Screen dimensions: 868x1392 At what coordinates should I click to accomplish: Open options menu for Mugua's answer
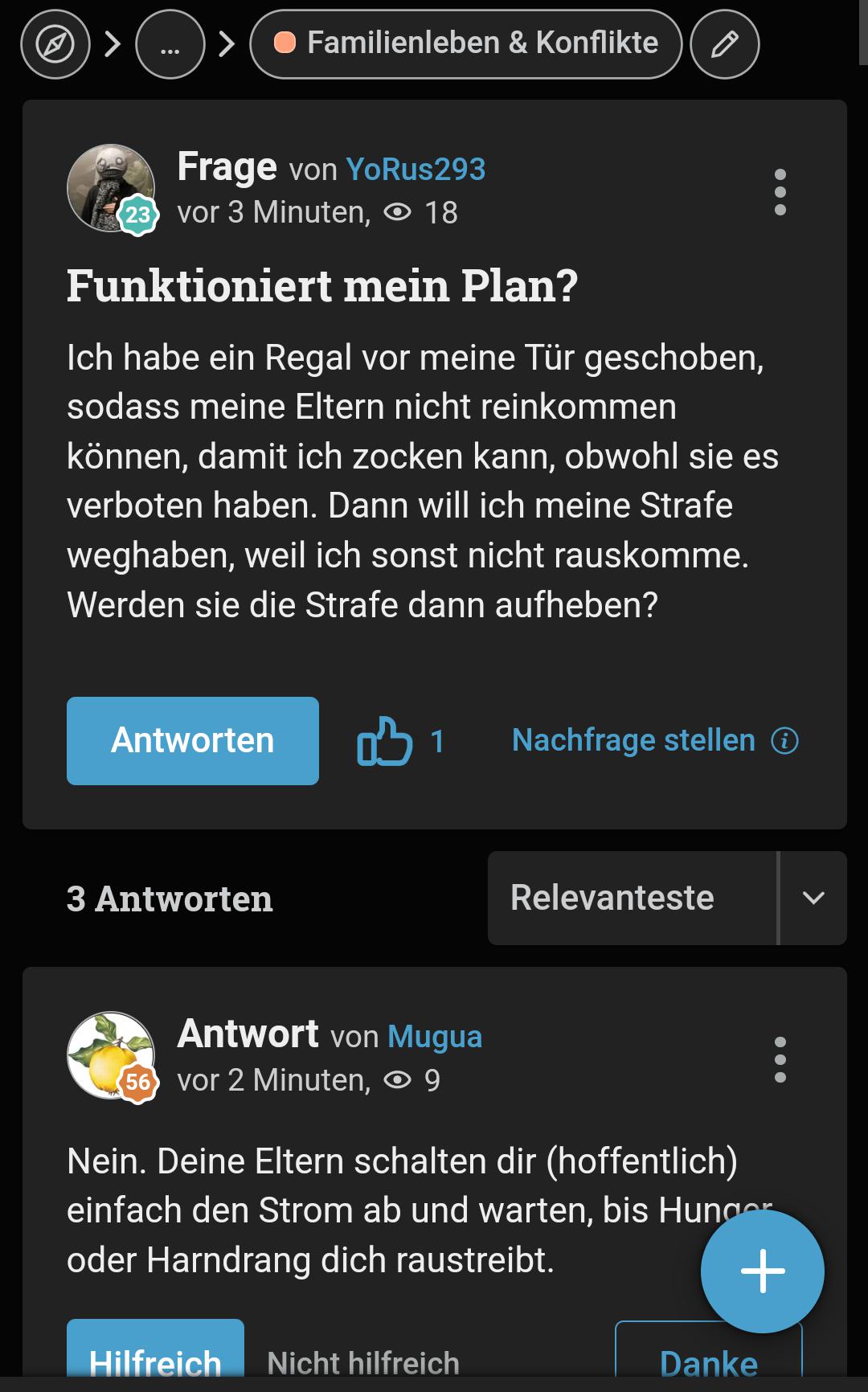[780, 1059]
